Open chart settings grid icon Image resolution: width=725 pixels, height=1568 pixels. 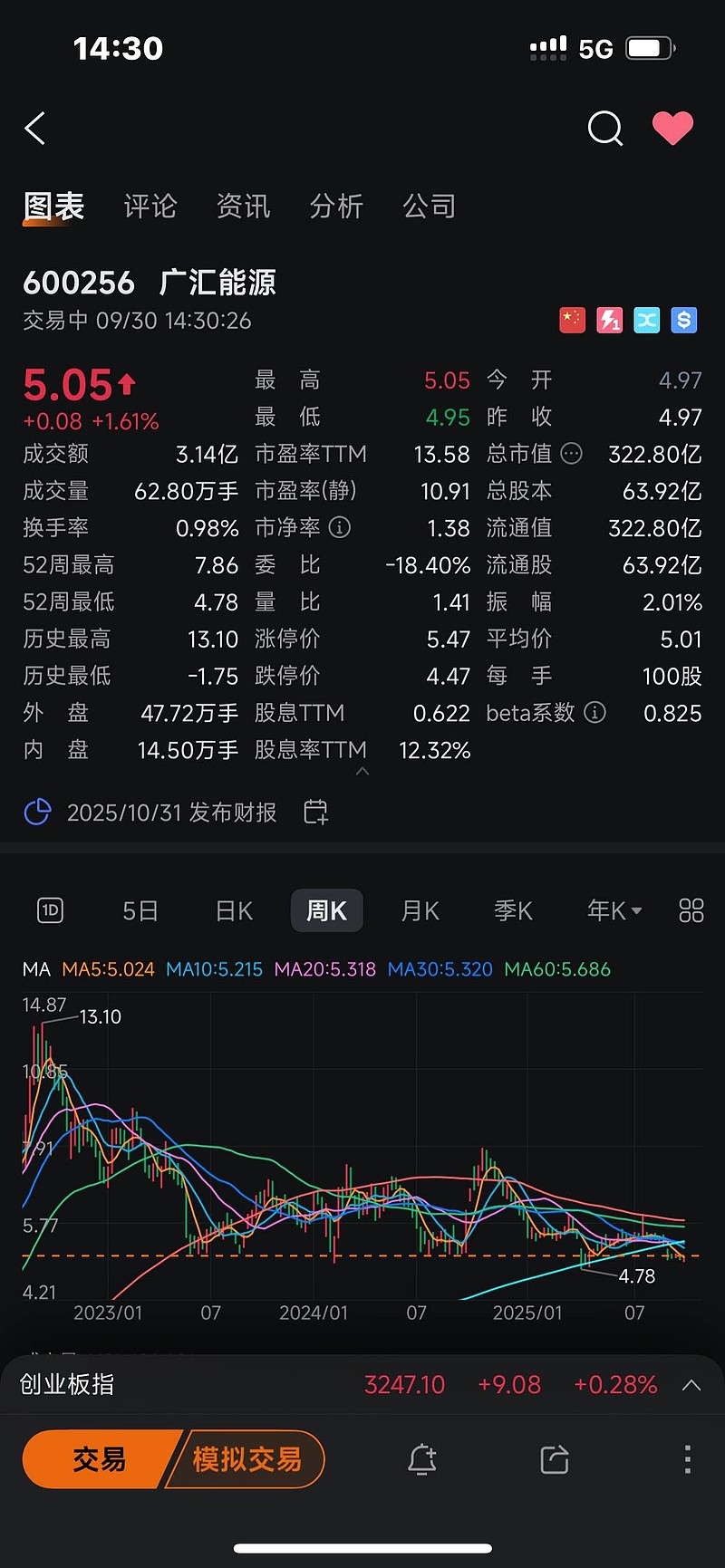(691, 910)
